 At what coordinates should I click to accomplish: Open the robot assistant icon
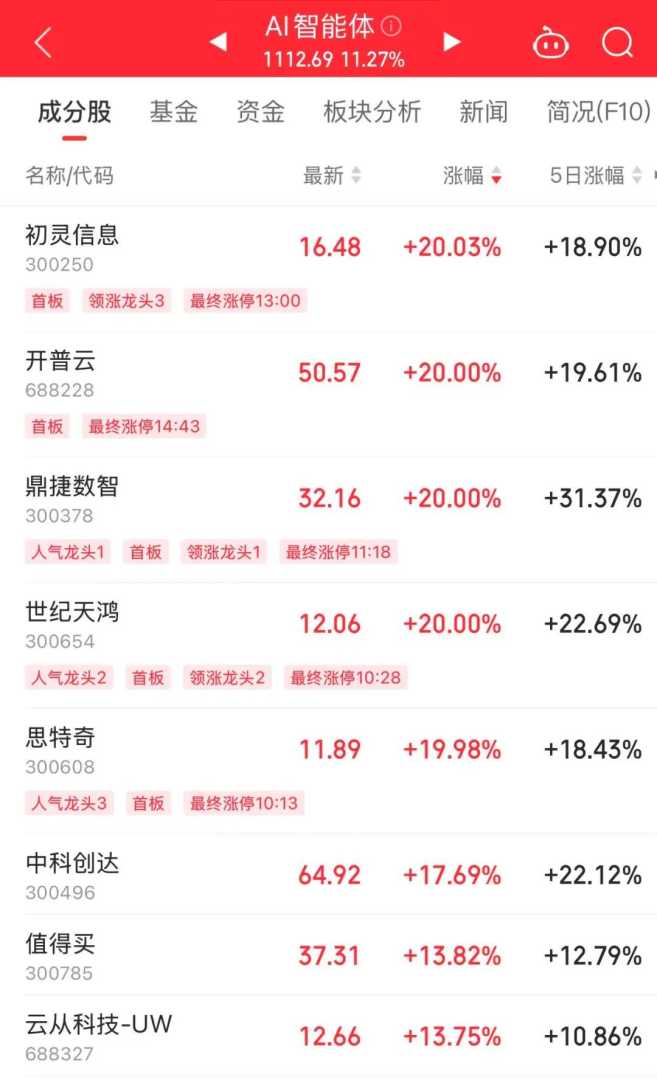pyautogui.click(x=550, y=42)
